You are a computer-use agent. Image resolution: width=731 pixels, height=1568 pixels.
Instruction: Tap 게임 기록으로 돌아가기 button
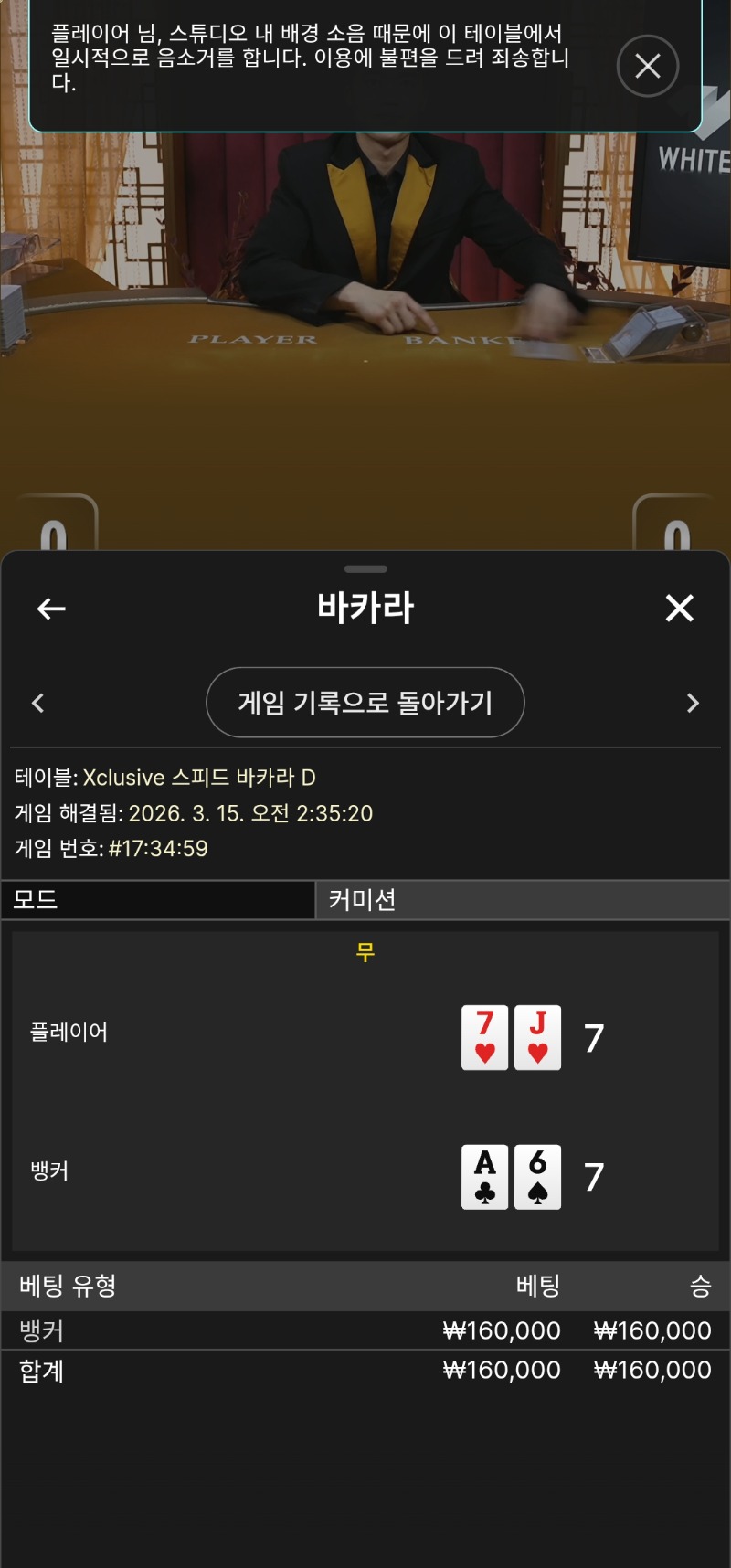[x=365, y=703]
